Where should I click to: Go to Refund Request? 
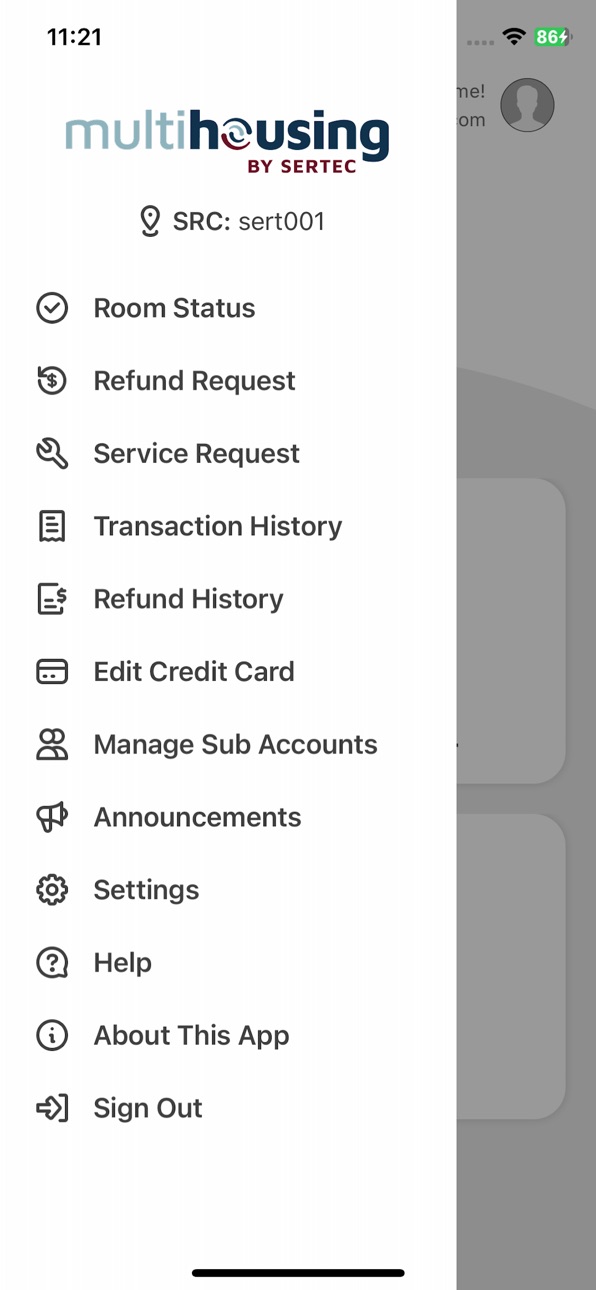pyautogui.click(x=228, y=381)
